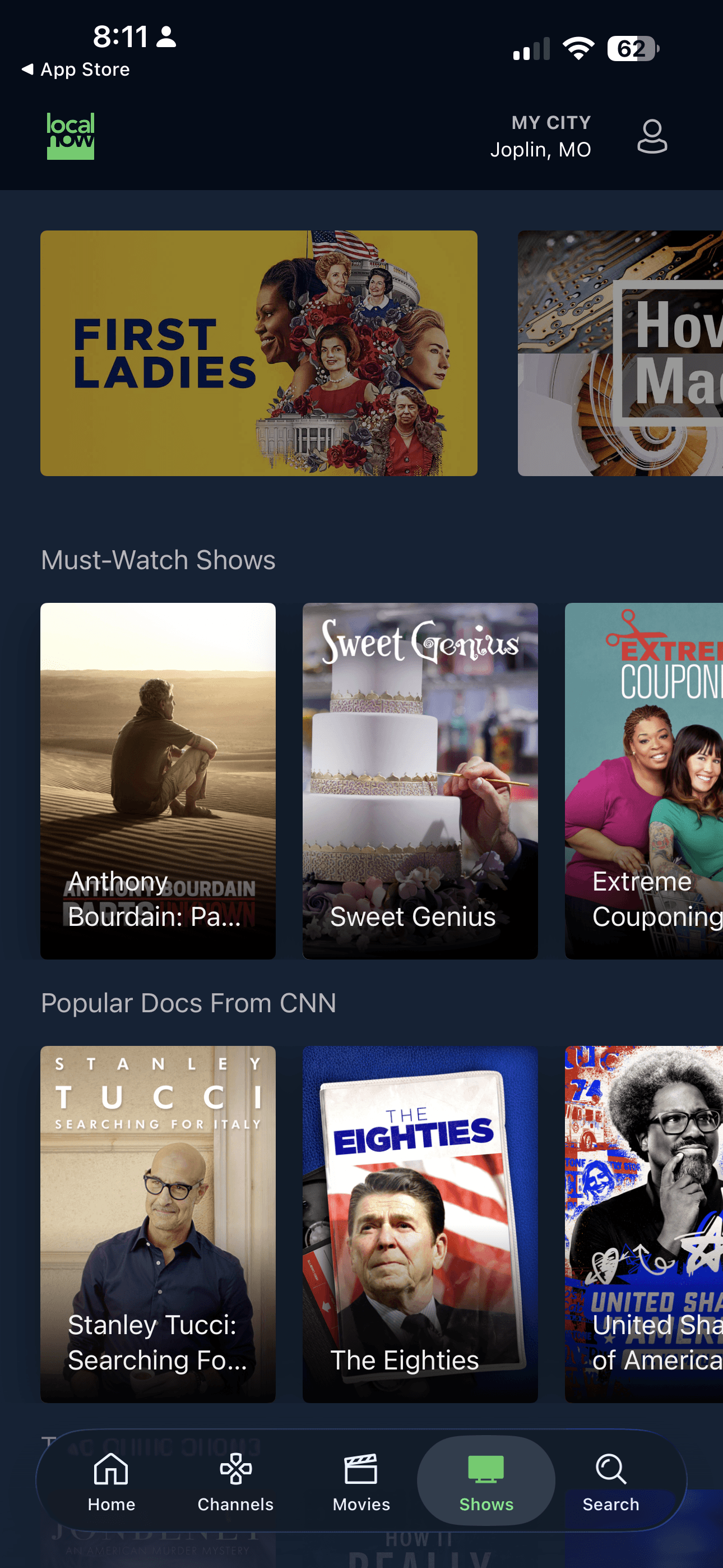Image resolution: width=723 pixels, height=1568 pixels.
Task: Switch to the Channels tab
Action: 235,1482
